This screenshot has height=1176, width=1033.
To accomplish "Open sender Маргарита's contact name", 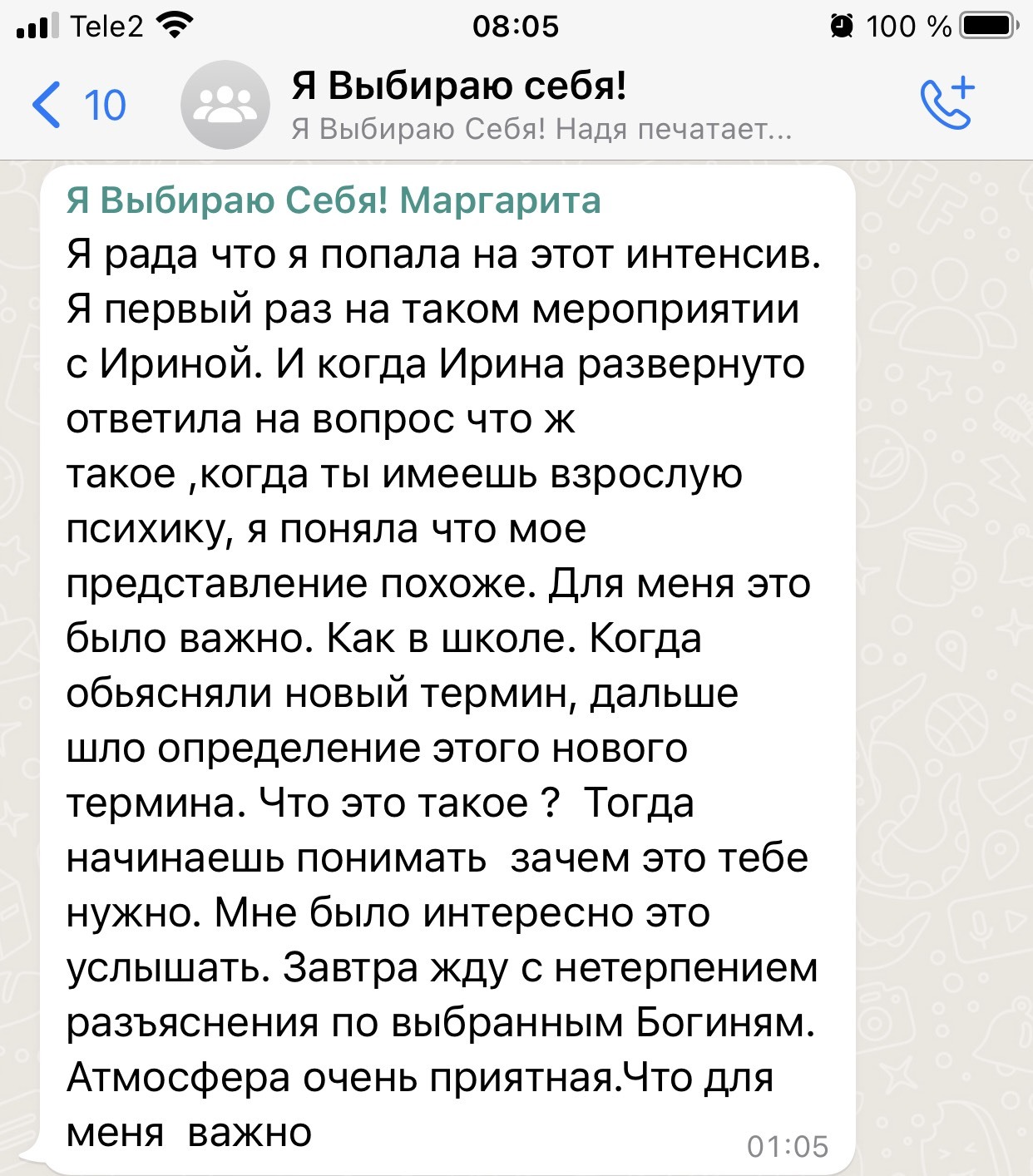I will point(333,200).
